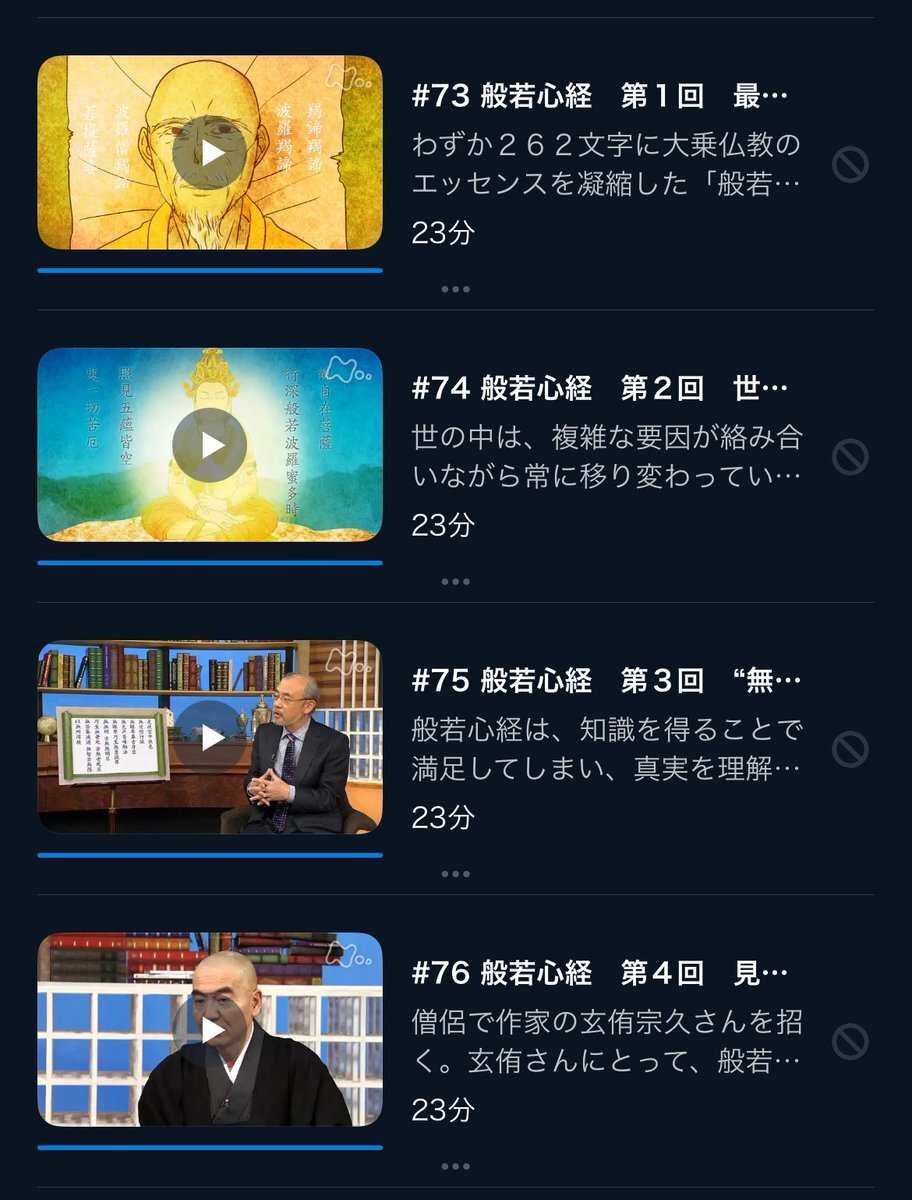Open episode #74 title 般若心経 第2回

(600, 389)
